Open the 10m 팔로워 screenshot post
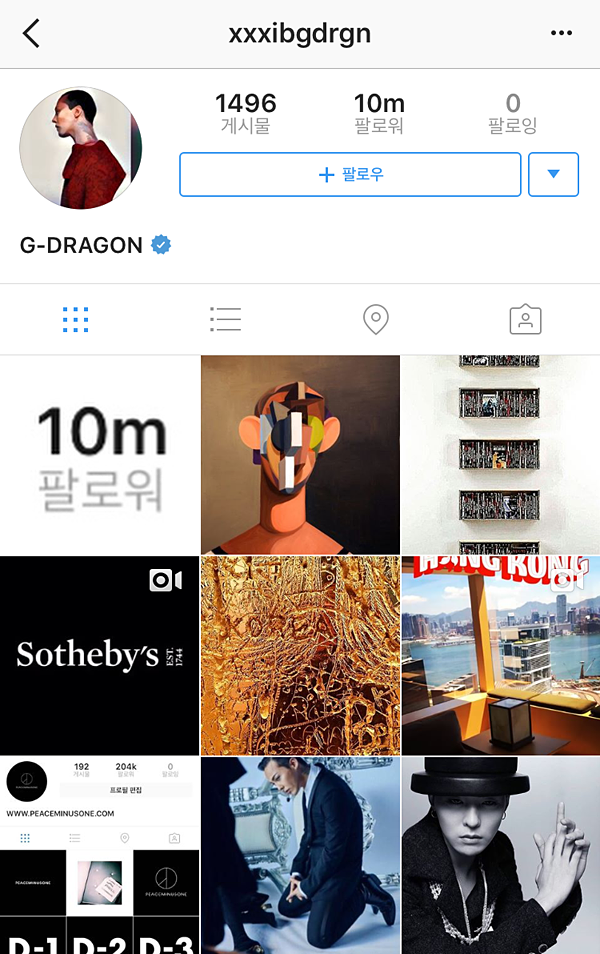The height and width of the screenshot is (954, 600). [x=99, y=454]
